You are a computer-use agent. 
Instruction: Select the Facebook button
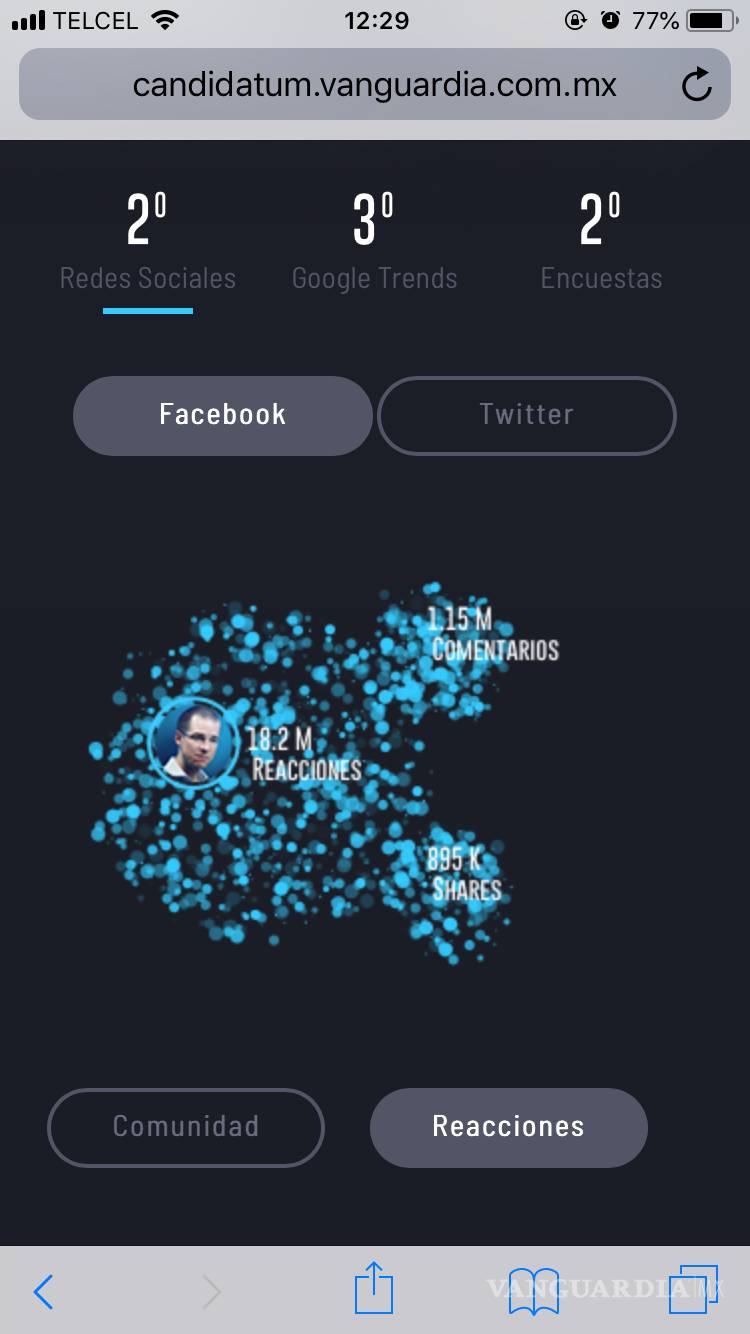pos(222,415)
